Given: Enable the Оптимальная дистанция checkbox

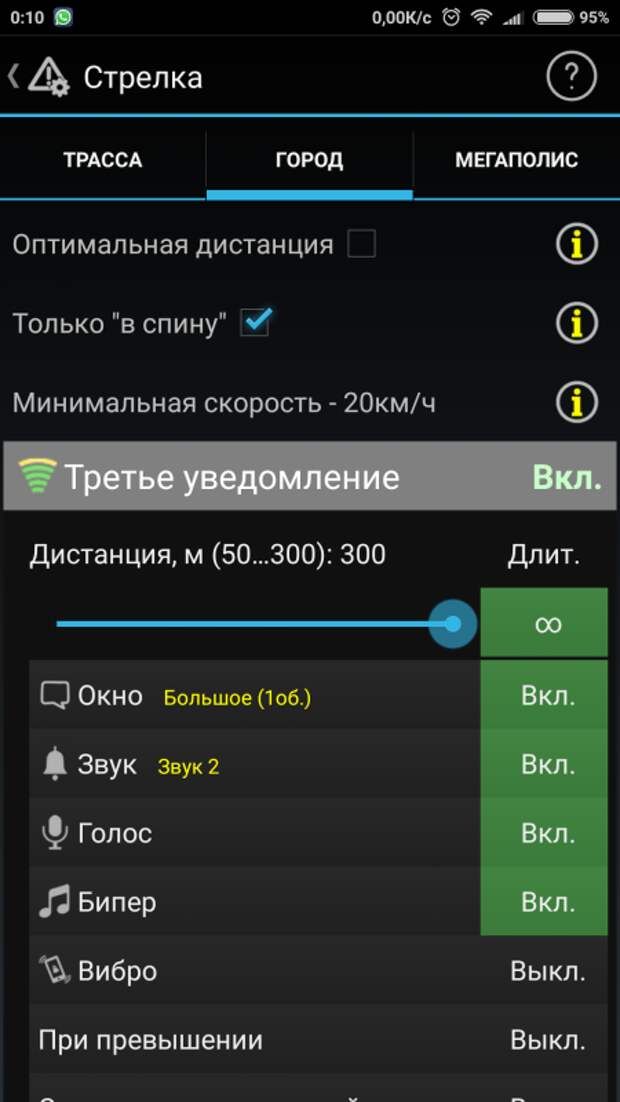Looking at the screenshot, I should 362,245.
